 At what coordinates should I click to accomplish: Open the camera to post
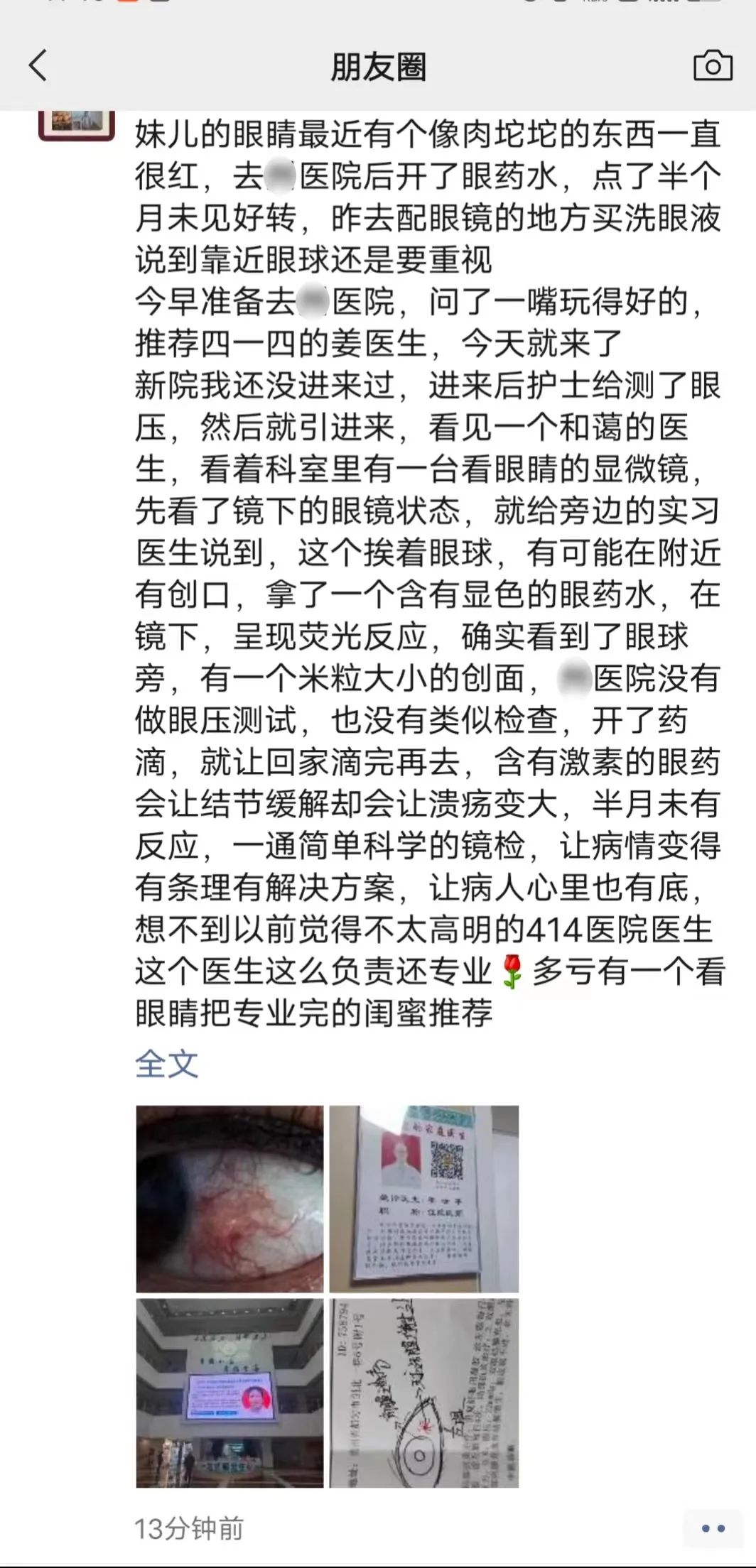pyautogui.click(x=712, y=66)
